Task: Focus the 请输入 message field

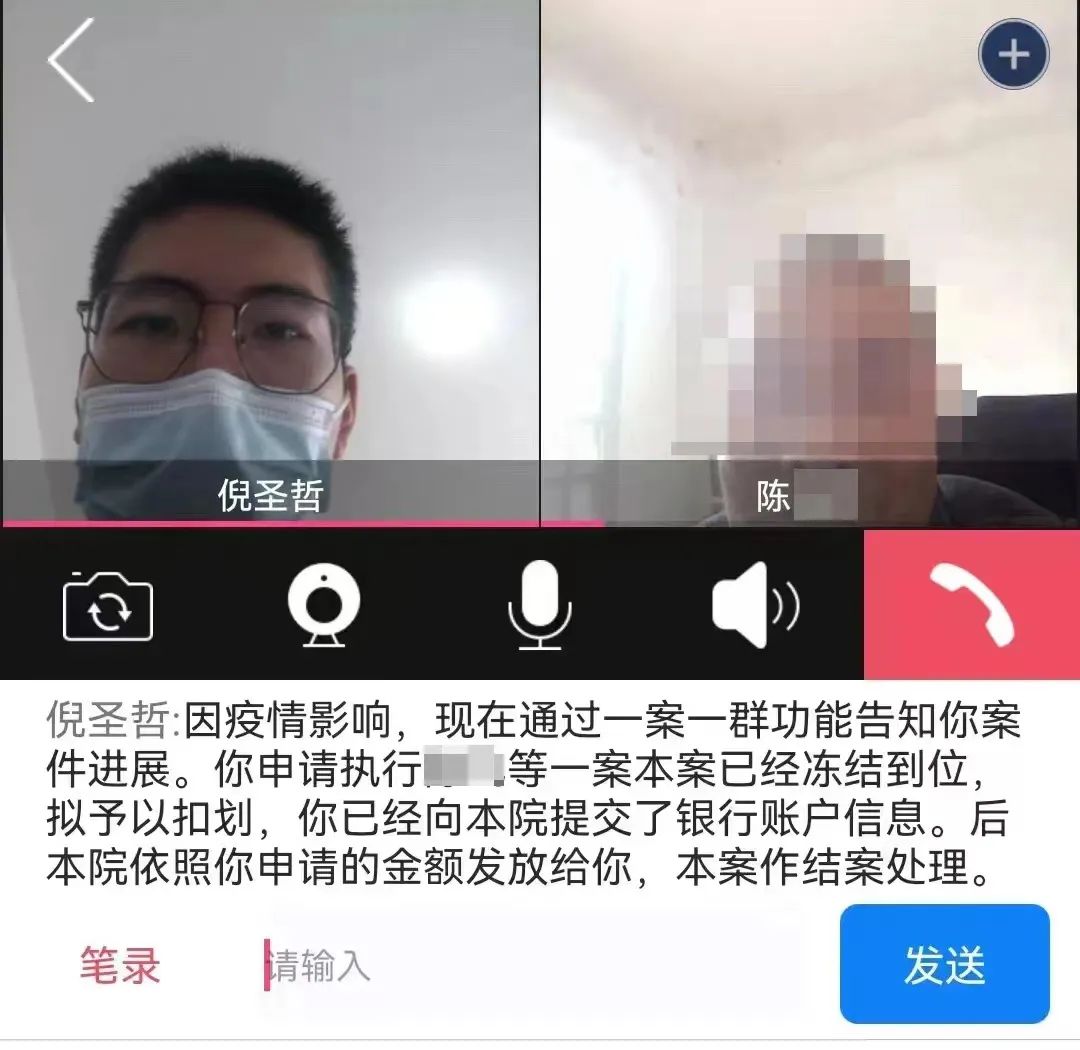Action: (530, 966)
